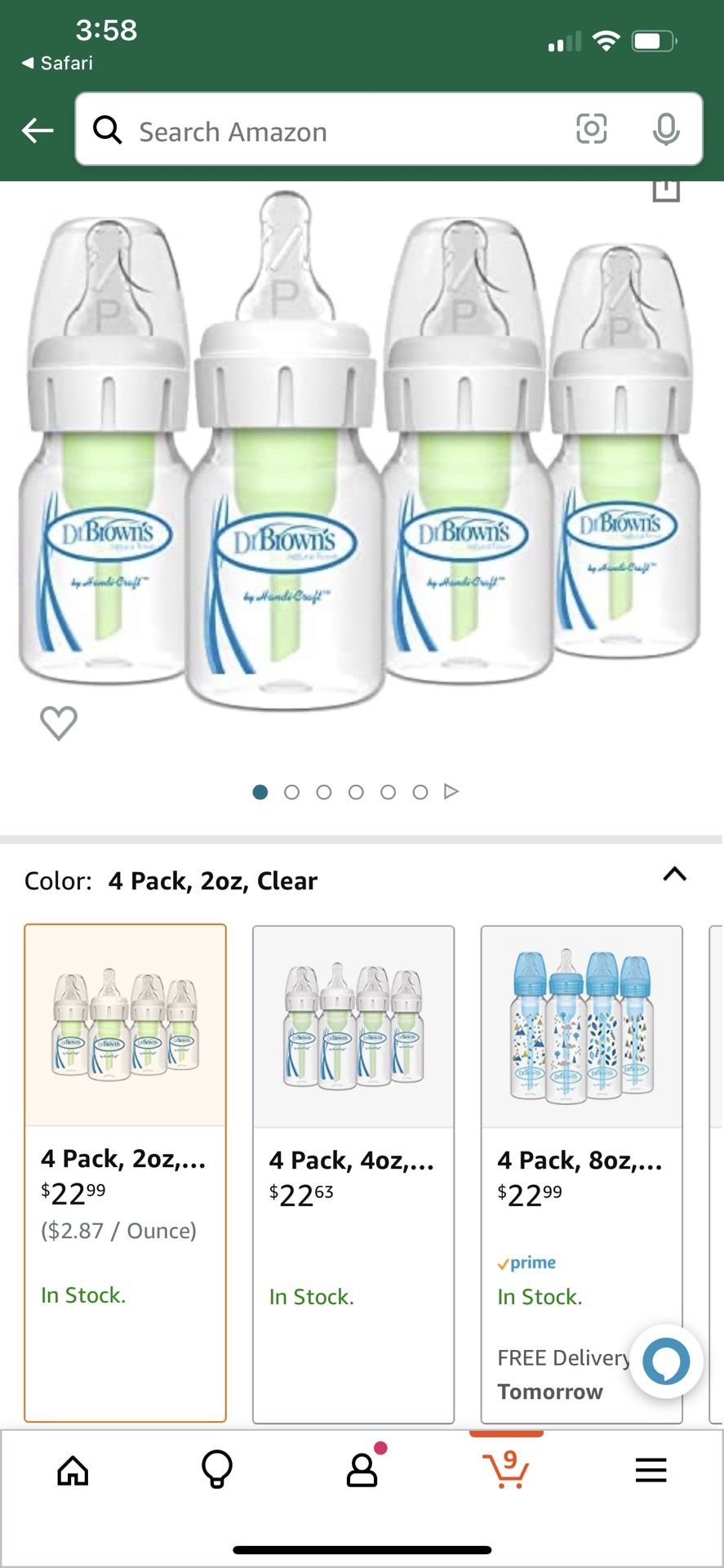The height and width of the screenshot is (1568, 724).
Task: Share this product
Action: 666,191
